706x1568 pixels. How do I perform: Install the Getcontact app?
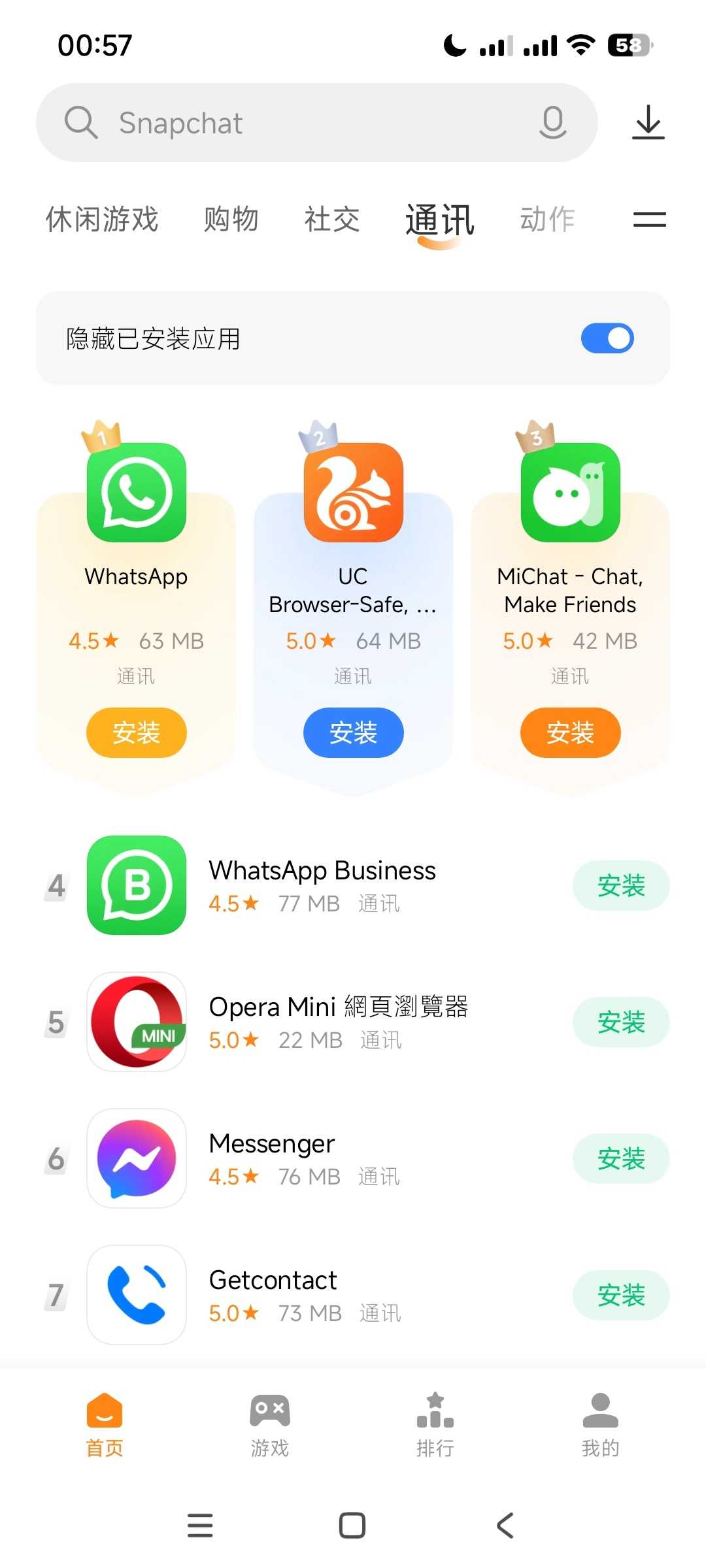[621, 1295]
